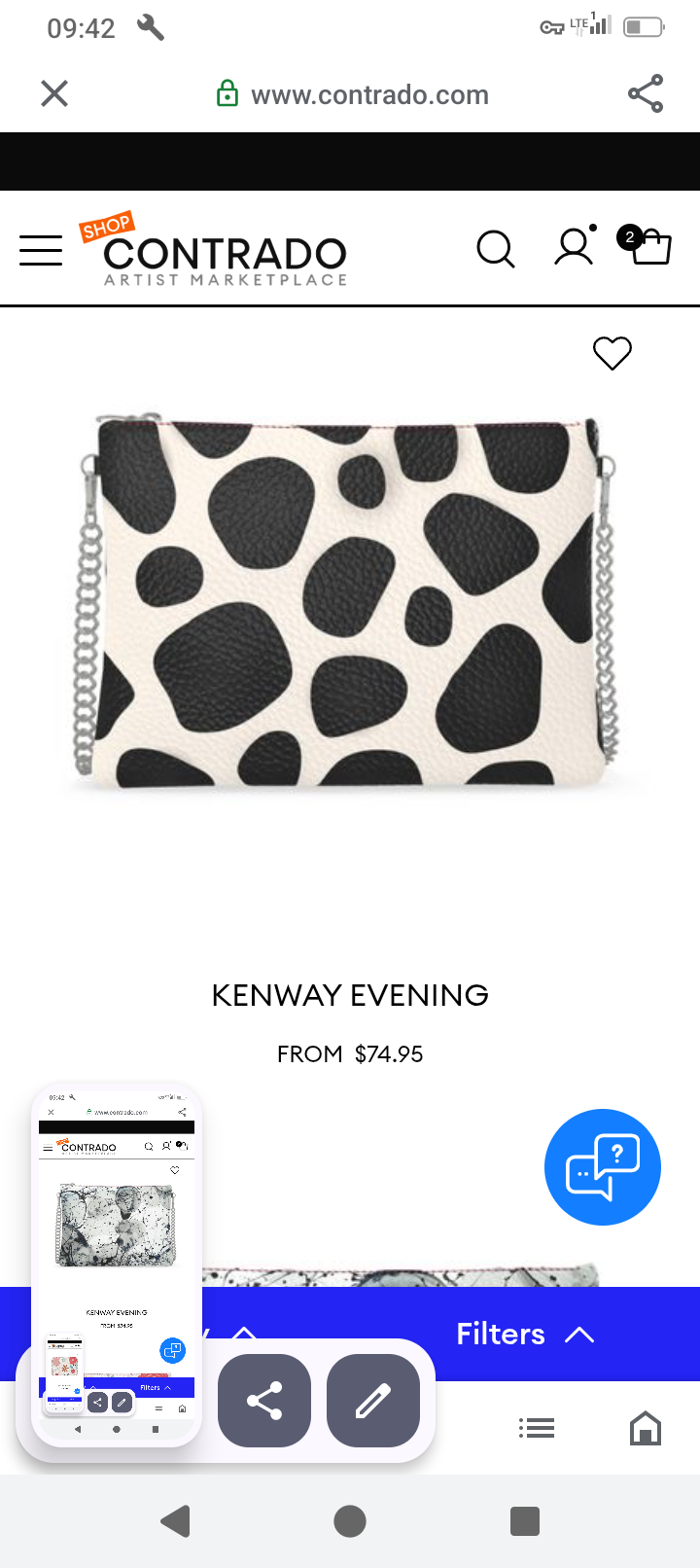
Task: Tap the list view icon
Action: pyautogui.click(x=537, y=1428)
